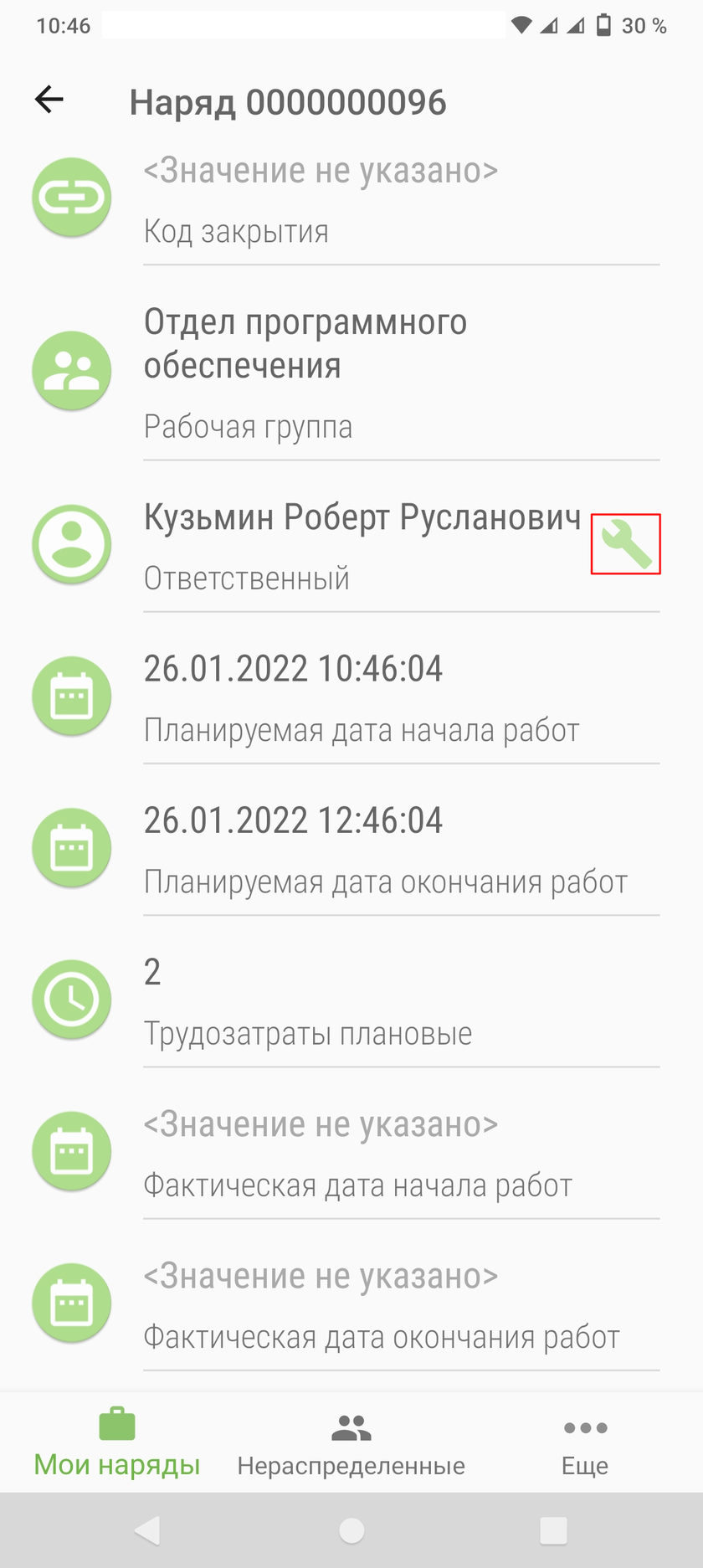703x1568 pixels.
Task: Open the Еще tab
Action: [585, 1443]
